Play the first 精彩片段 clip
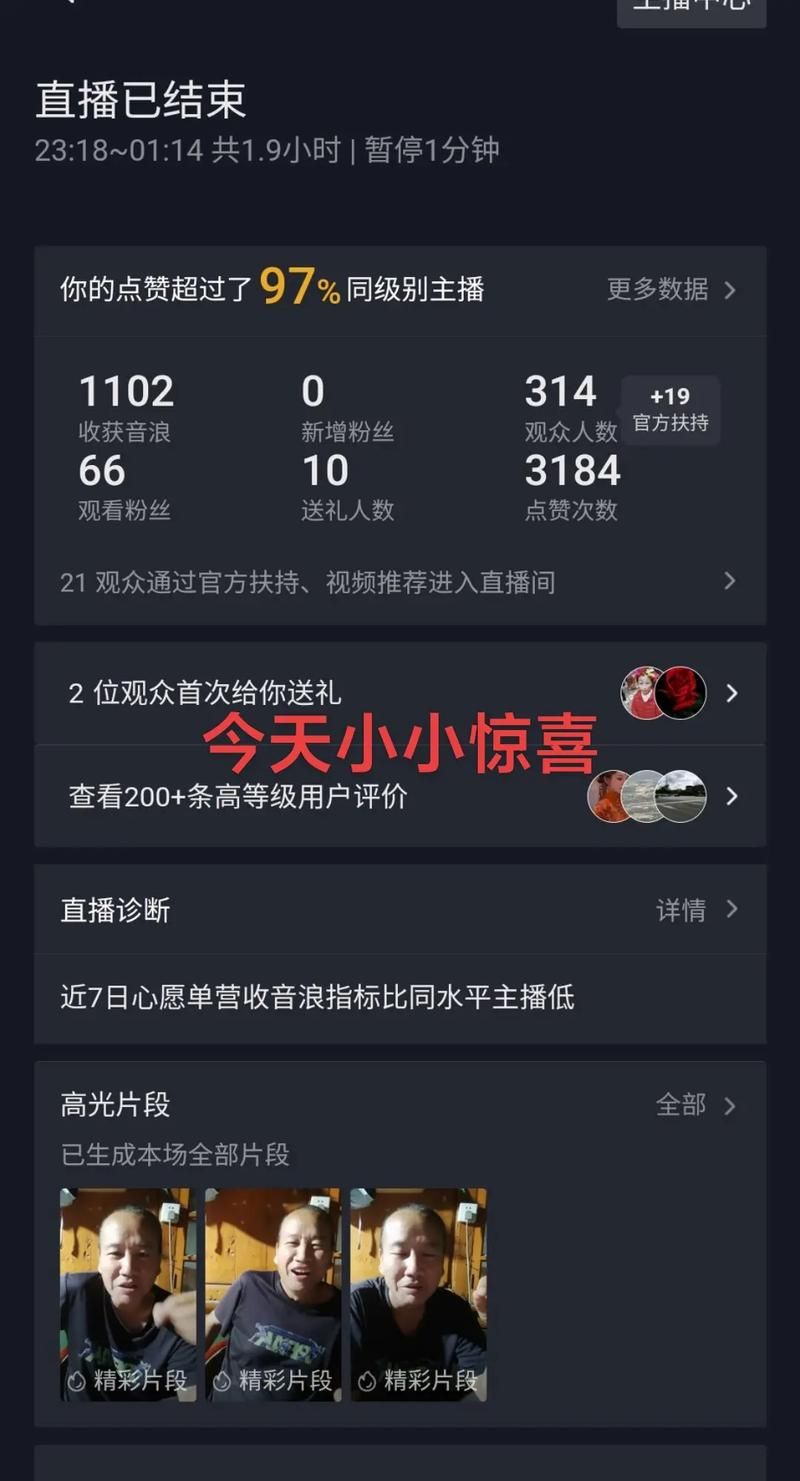 tap(128, 1294)
